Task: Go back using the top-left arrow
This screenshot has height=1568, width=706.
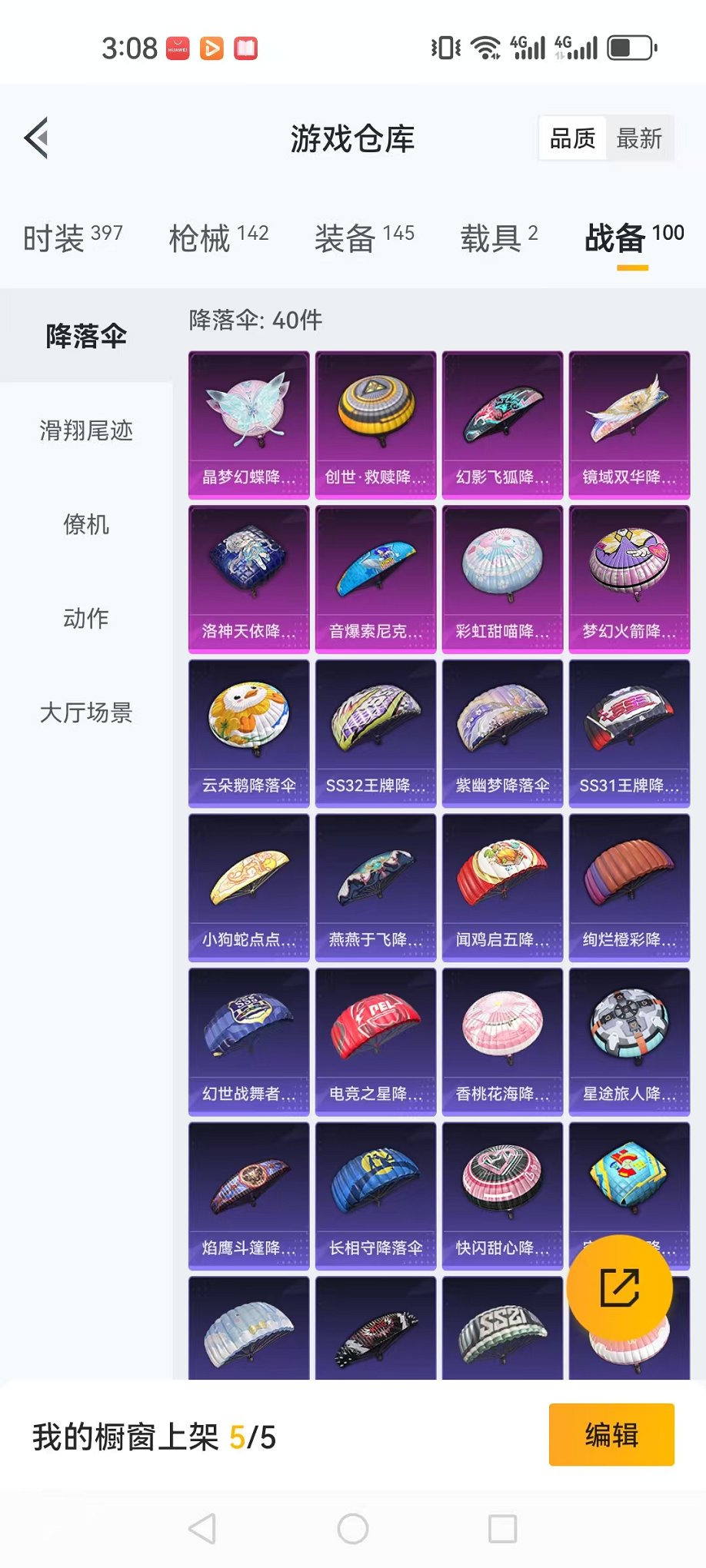Action: [37, 138]
